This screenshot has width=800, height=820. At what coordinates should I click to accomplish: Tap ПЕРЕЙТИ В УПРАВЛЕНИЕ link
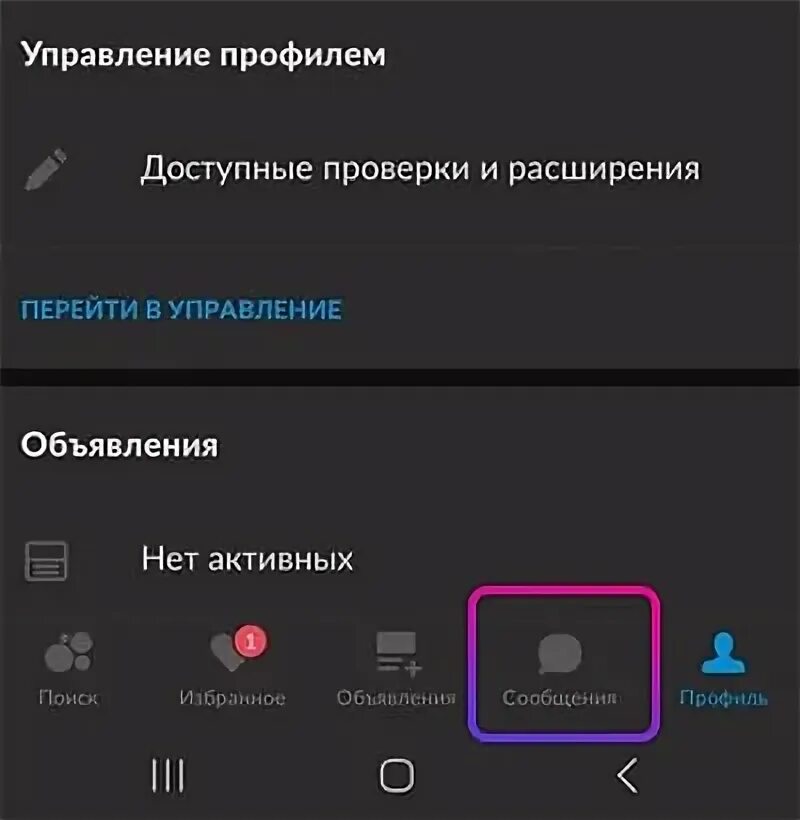click(x=181, y=309)
